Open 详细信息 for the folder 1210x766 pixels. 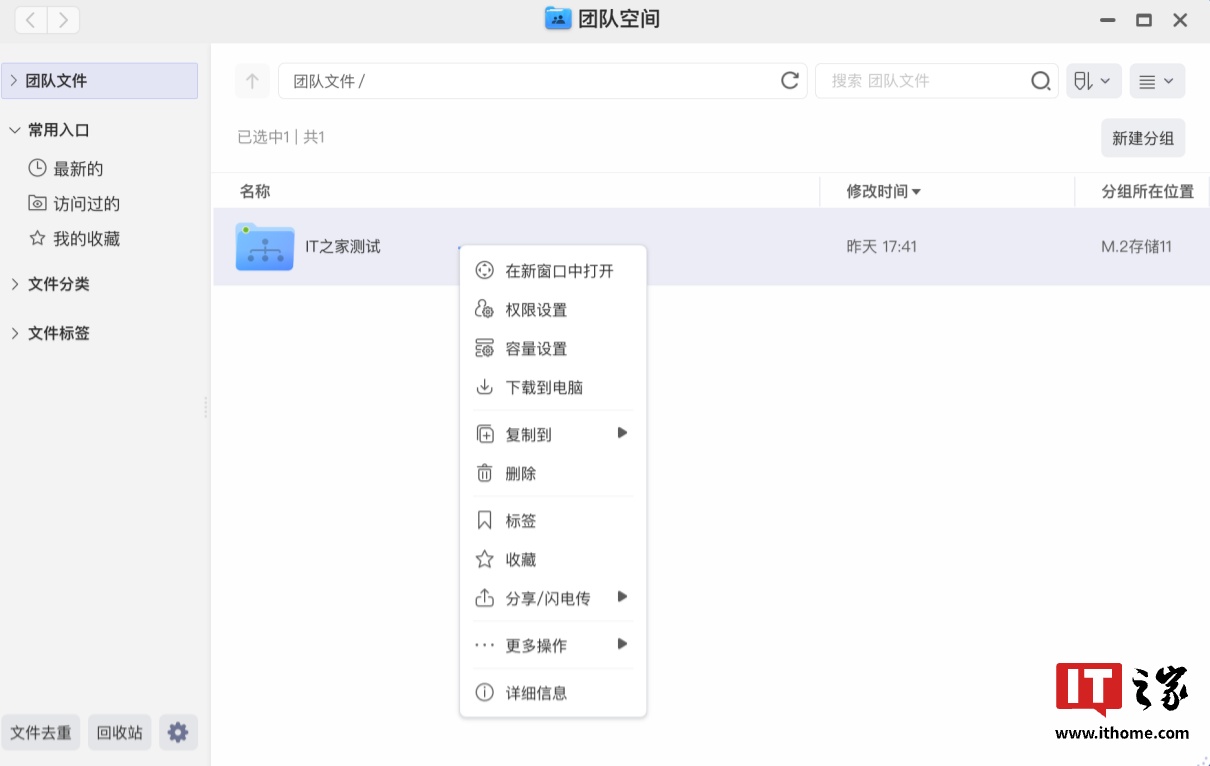536,692
